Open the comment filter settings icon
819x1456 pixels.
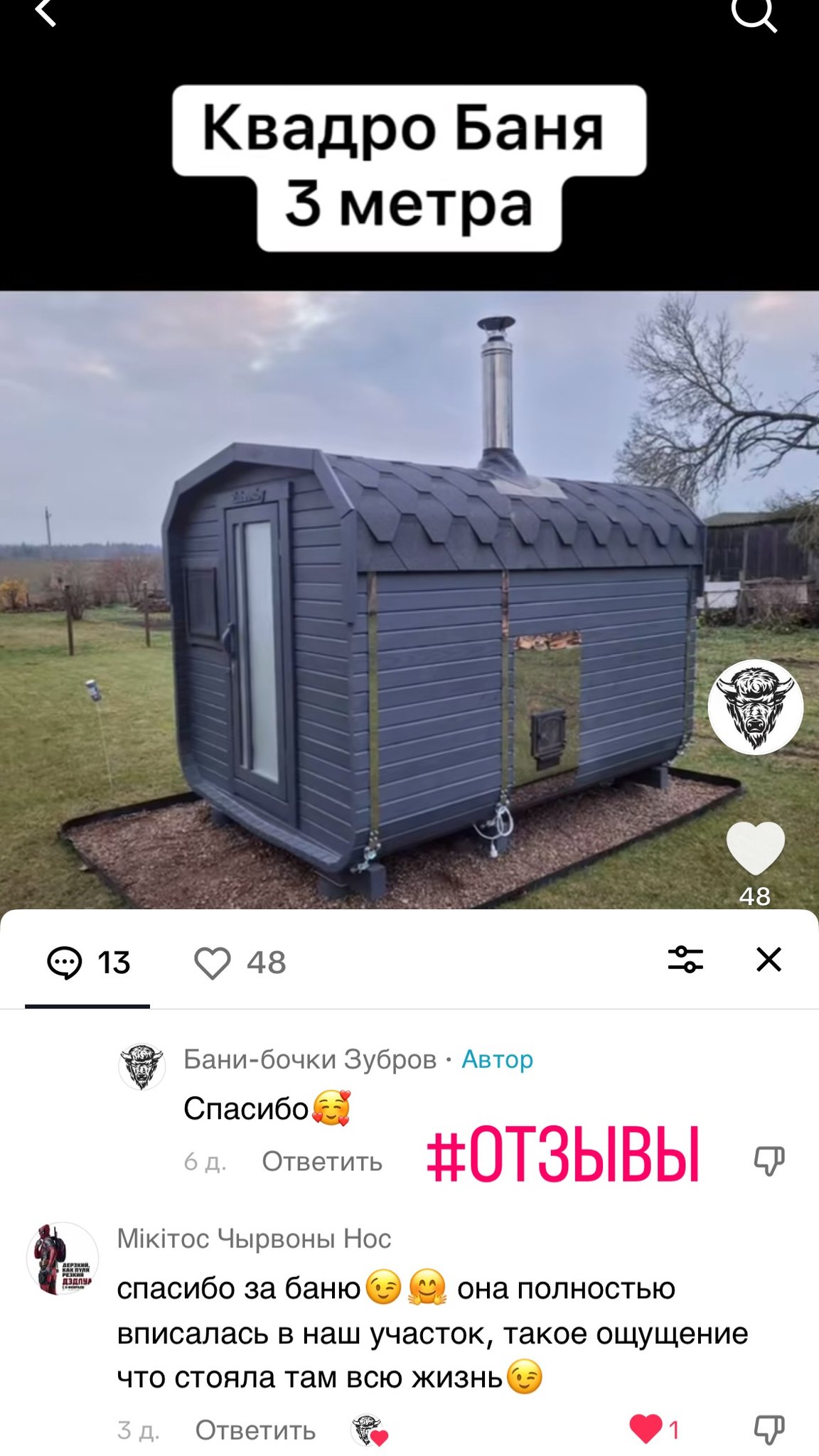pyautogui.click(x=685, y=960)
